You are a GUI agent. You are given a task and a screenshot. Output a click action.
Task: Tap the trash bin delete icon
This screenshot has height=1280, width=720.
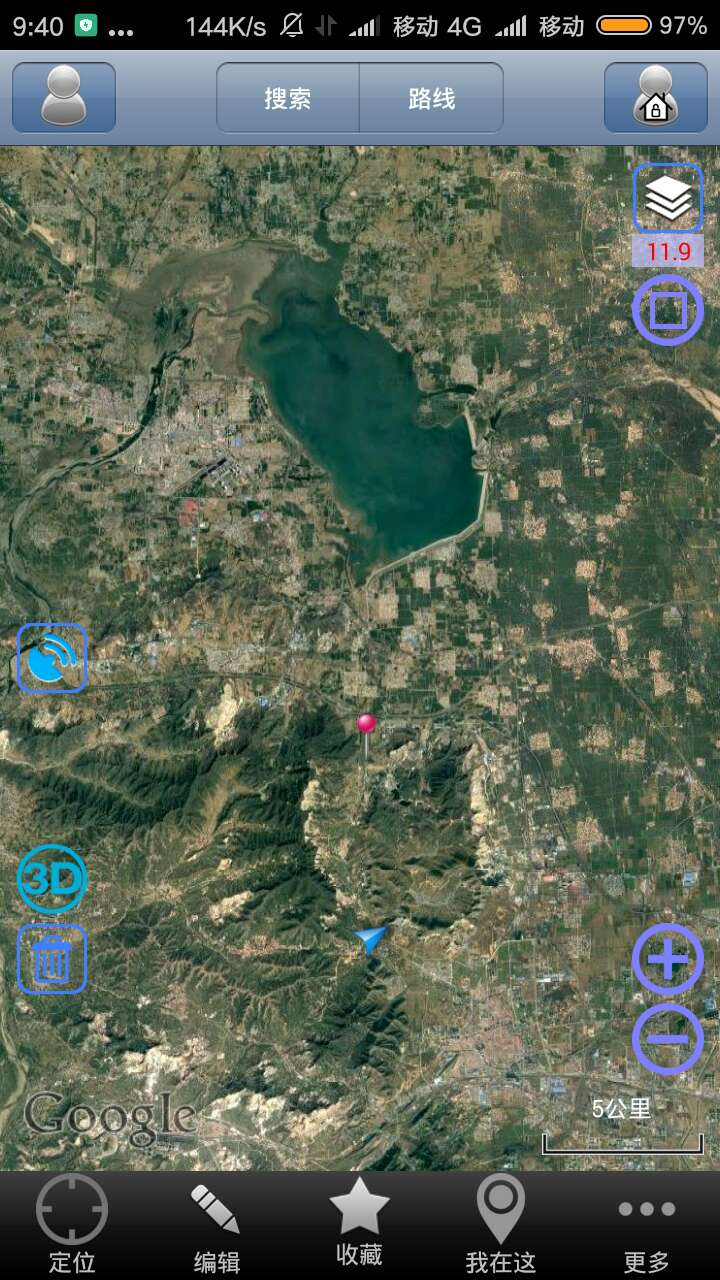click(52, 959)
